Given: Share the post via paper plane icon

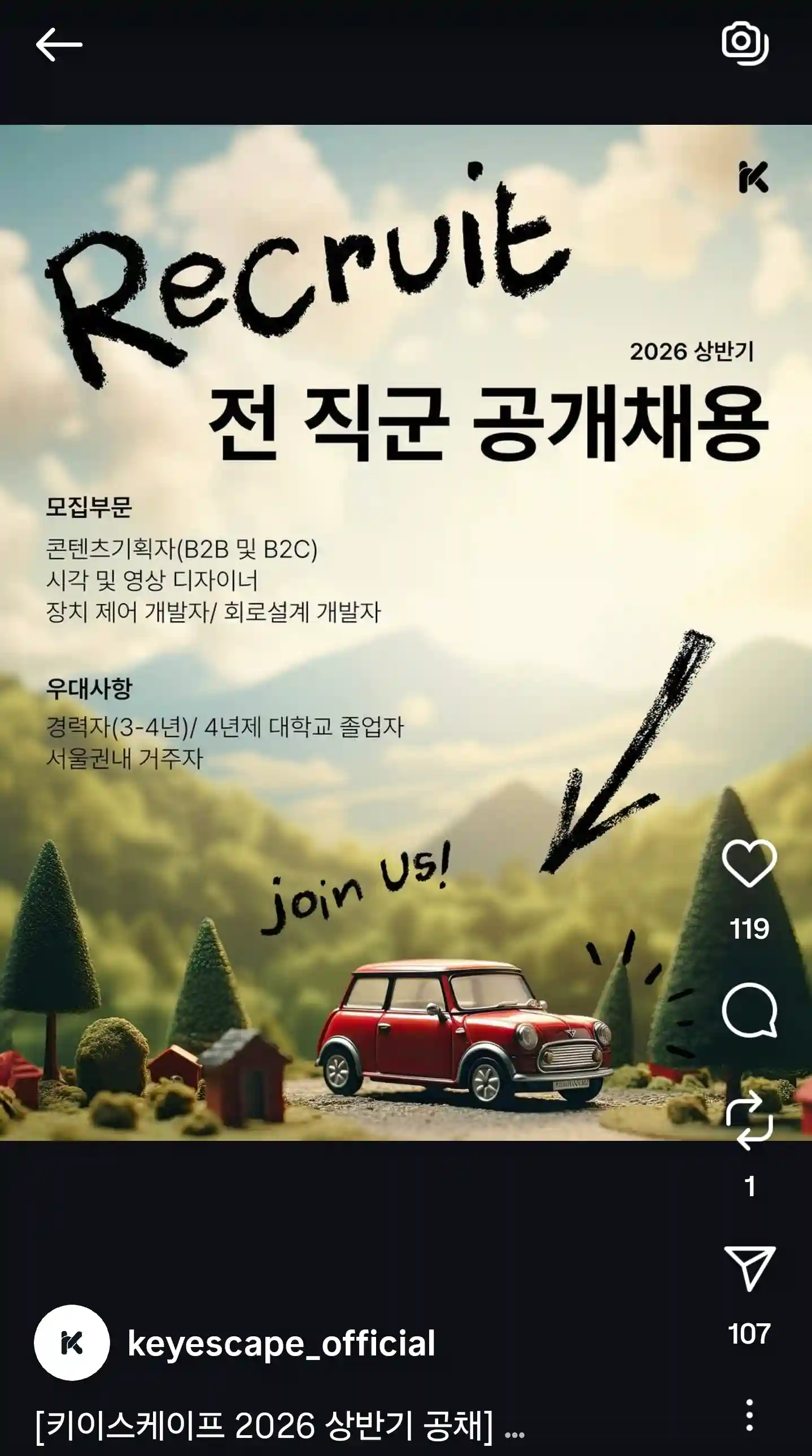Looking at the screenshot, I should (x=749, y=1268).
